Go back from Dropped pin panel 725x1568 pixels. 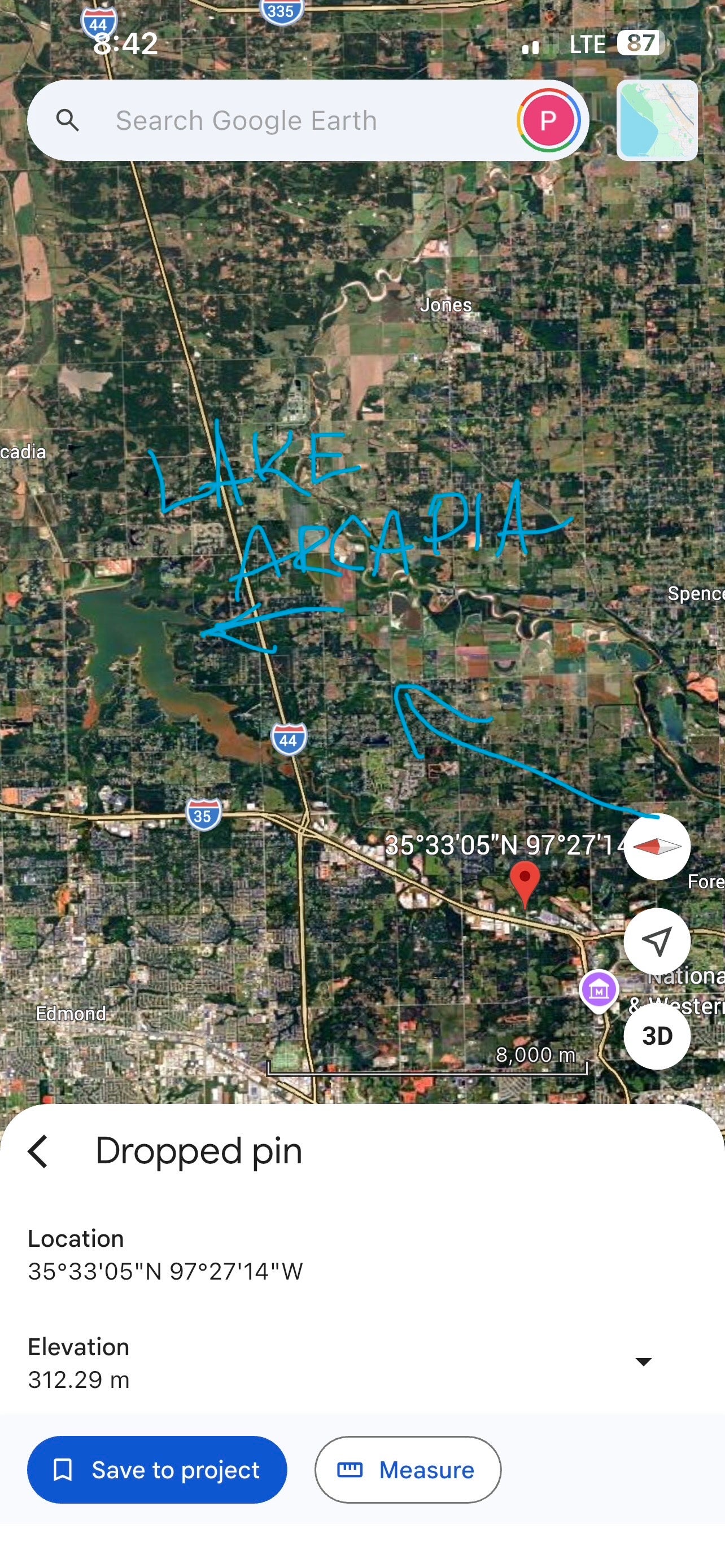pos(38,1151)
